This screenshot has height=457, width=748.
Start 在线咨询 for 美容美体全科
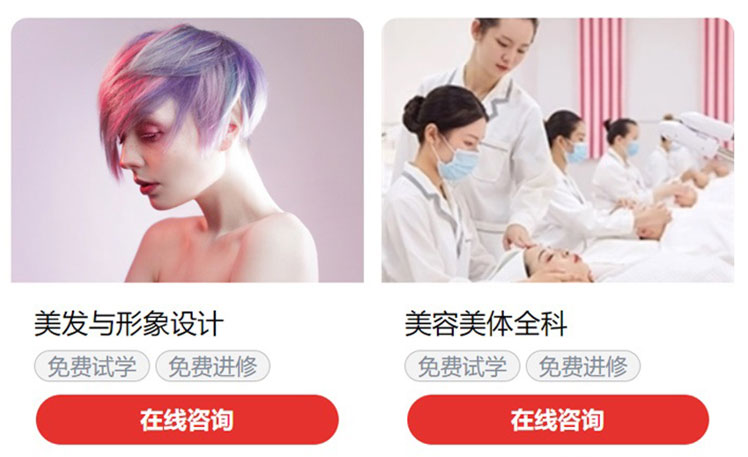557,419
